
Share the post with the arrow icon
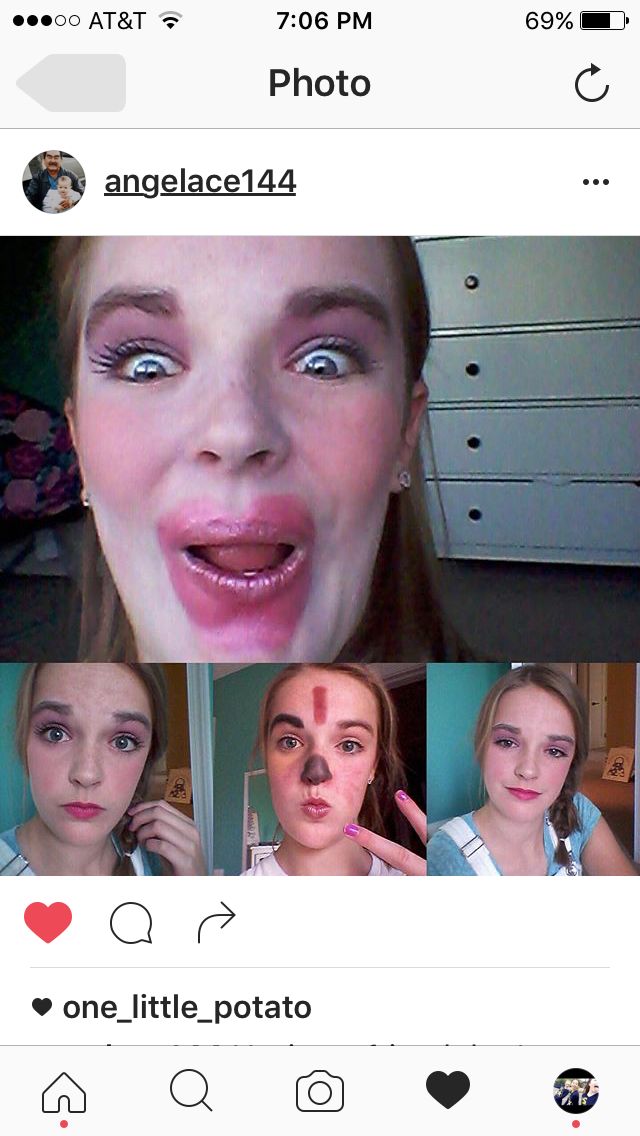[x=216, y=922]
